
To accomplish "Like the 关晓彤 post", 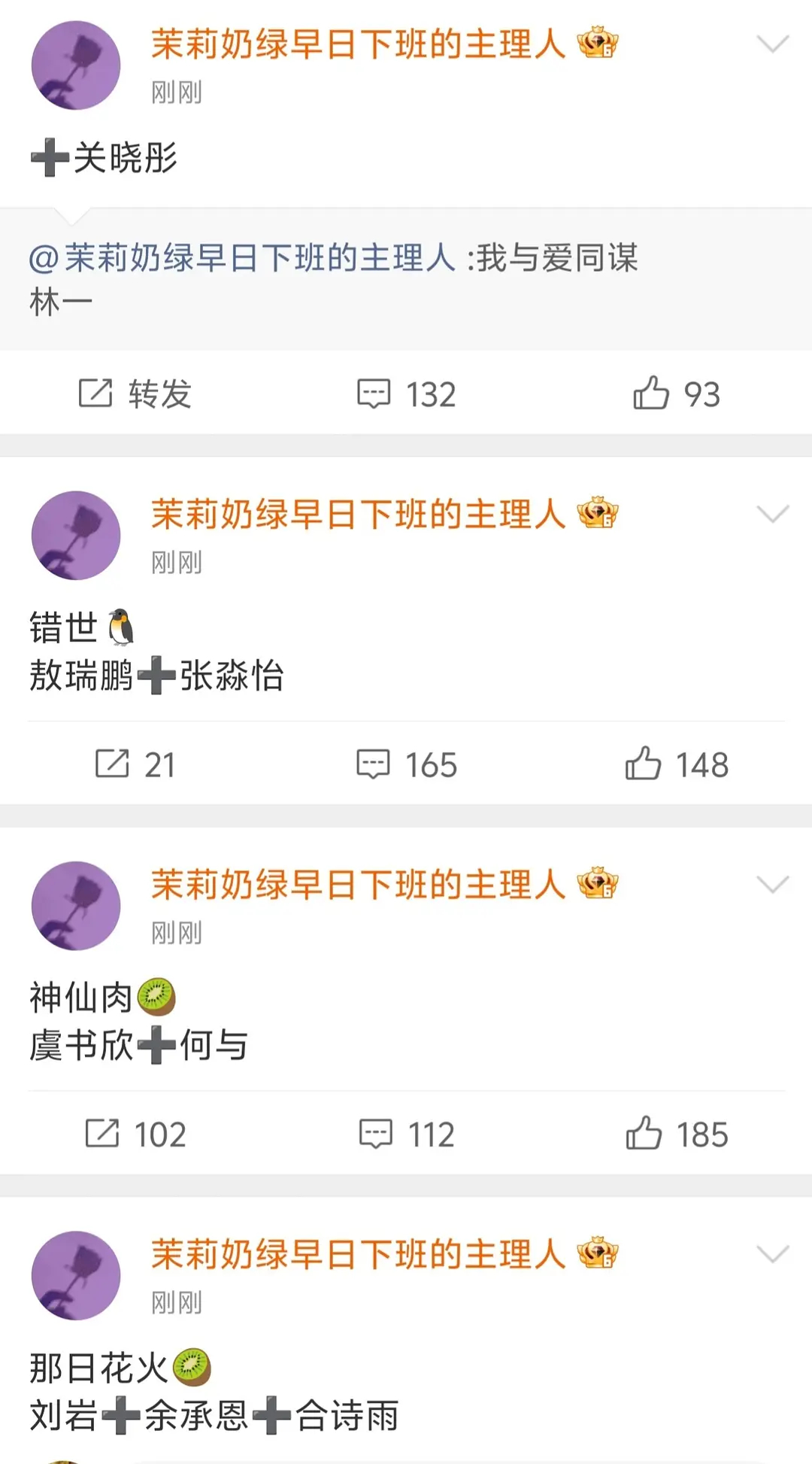I will tap(675, 393).
